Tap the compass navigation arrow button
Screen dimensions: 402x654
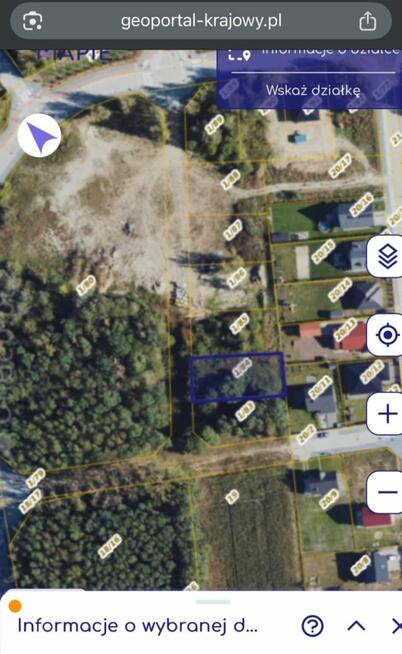(x=40, y=136)
